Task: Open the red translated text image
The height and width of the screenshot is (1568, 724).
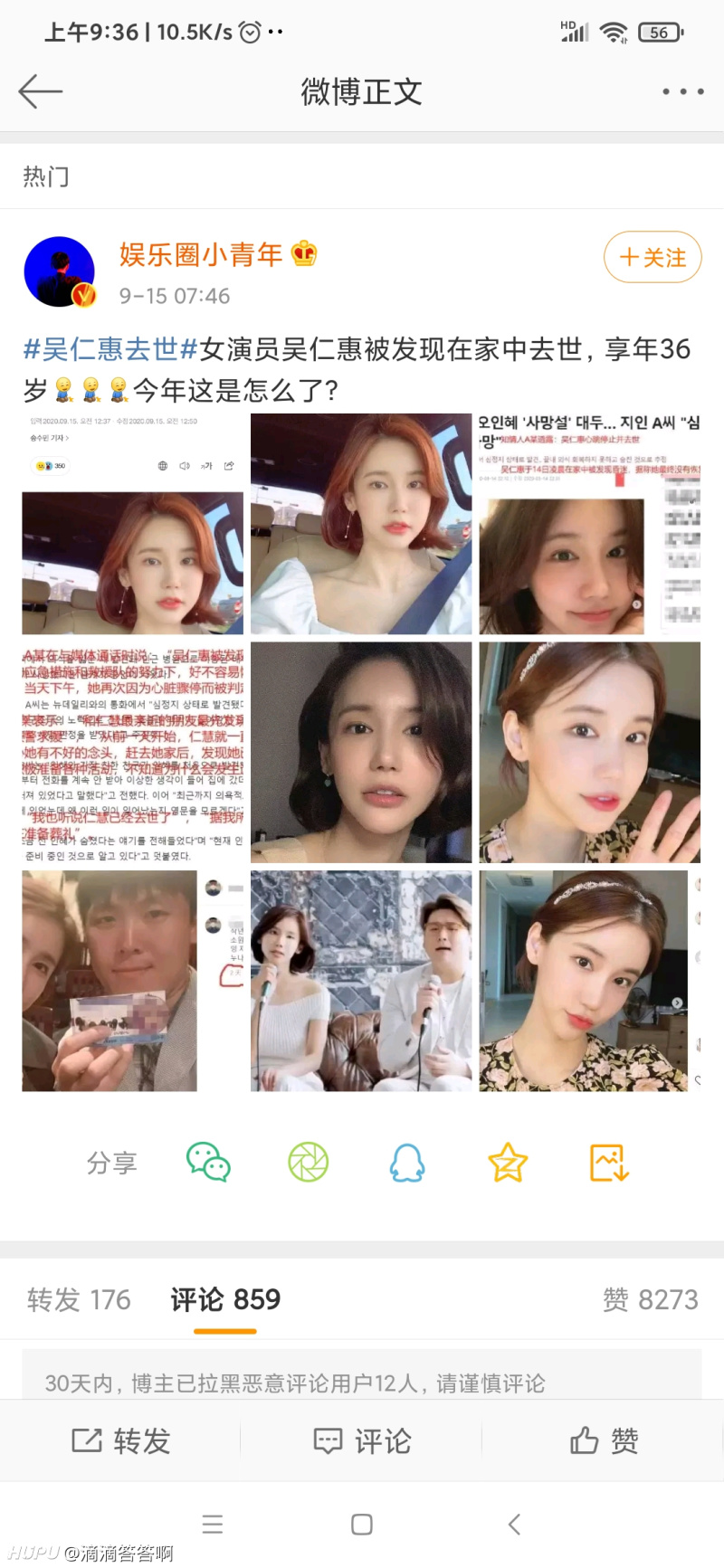Action: point(133,752)
